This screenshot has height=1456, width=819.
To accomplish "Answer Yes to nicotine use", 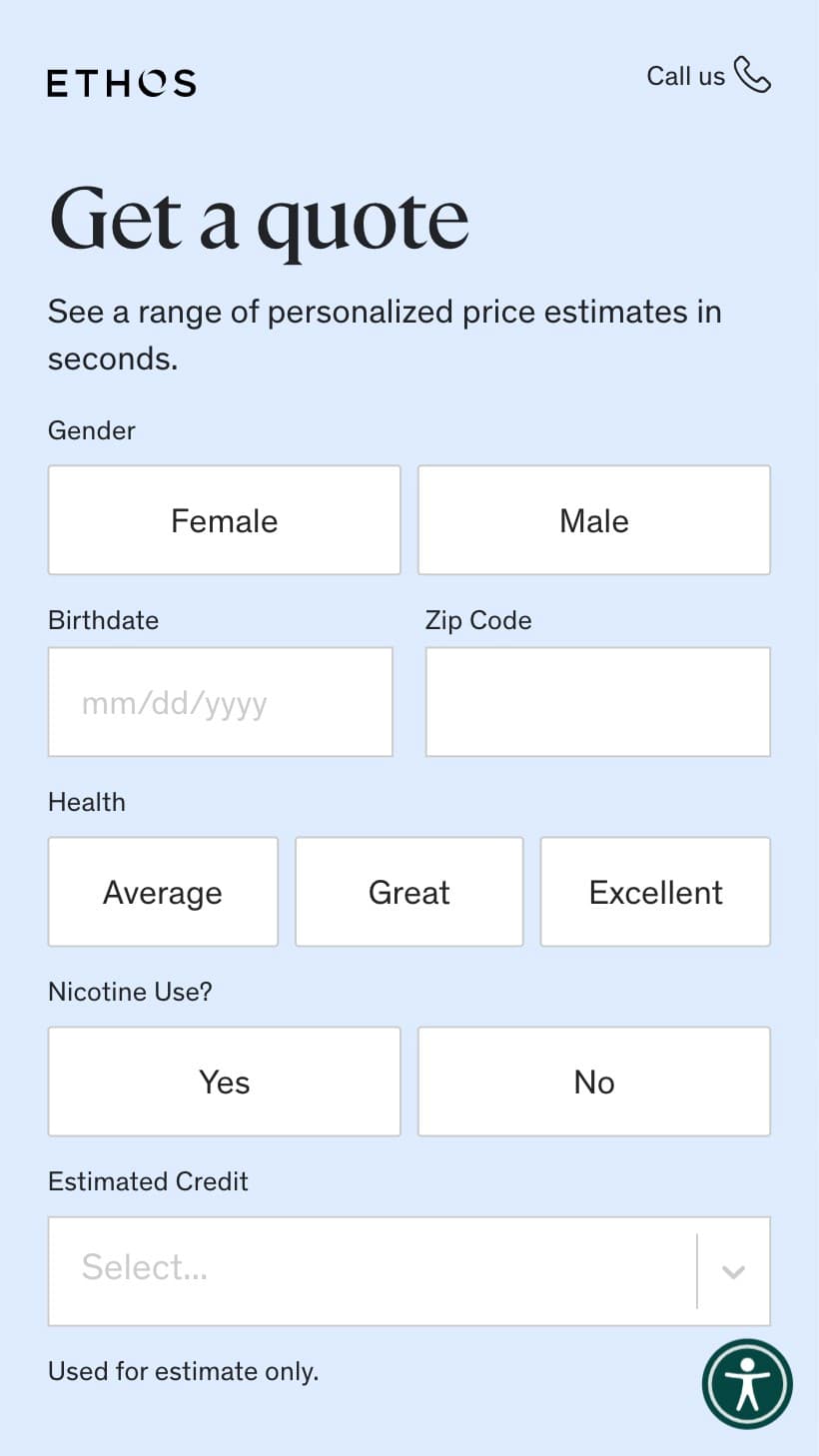I will click(224, 1082).
